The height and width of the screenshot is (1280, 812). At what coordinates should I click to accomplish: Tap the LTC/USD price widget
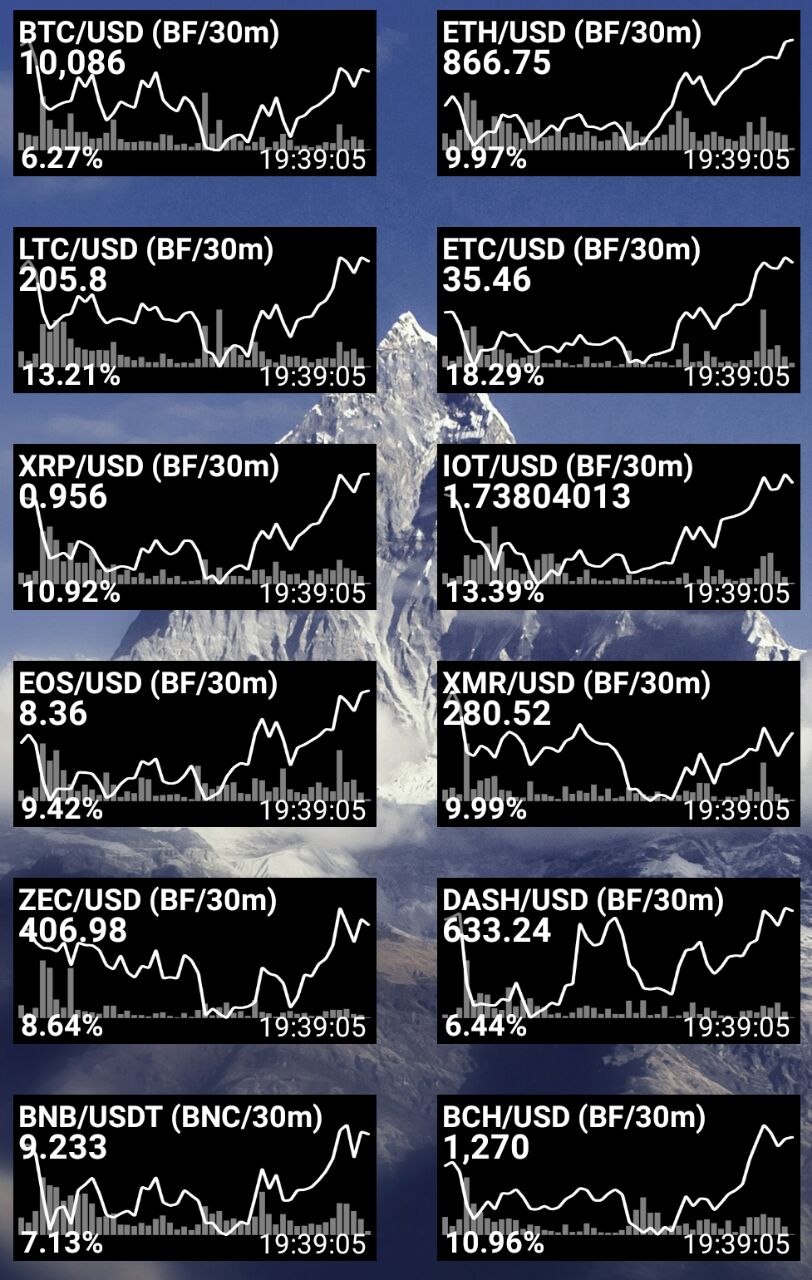pyautogui.click(x=195, y=310)
